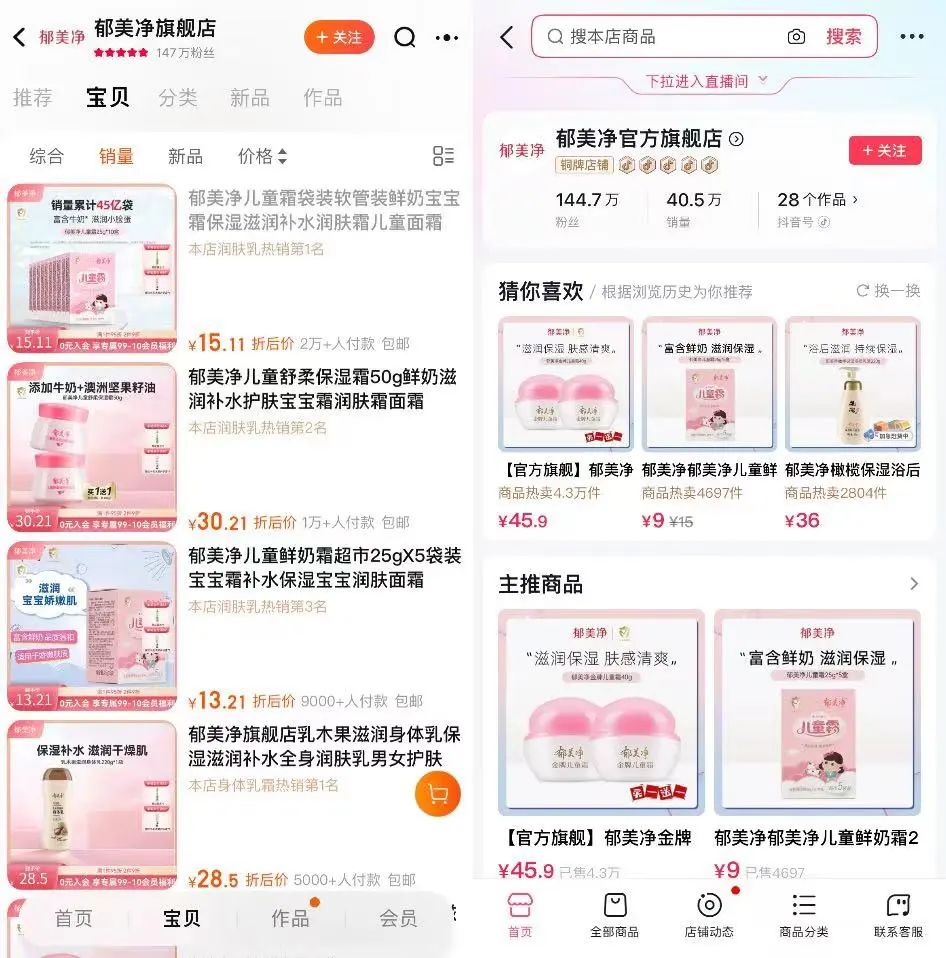Follow 郁美净官方旗舰店 with red 关注 button

coord(885,150)
